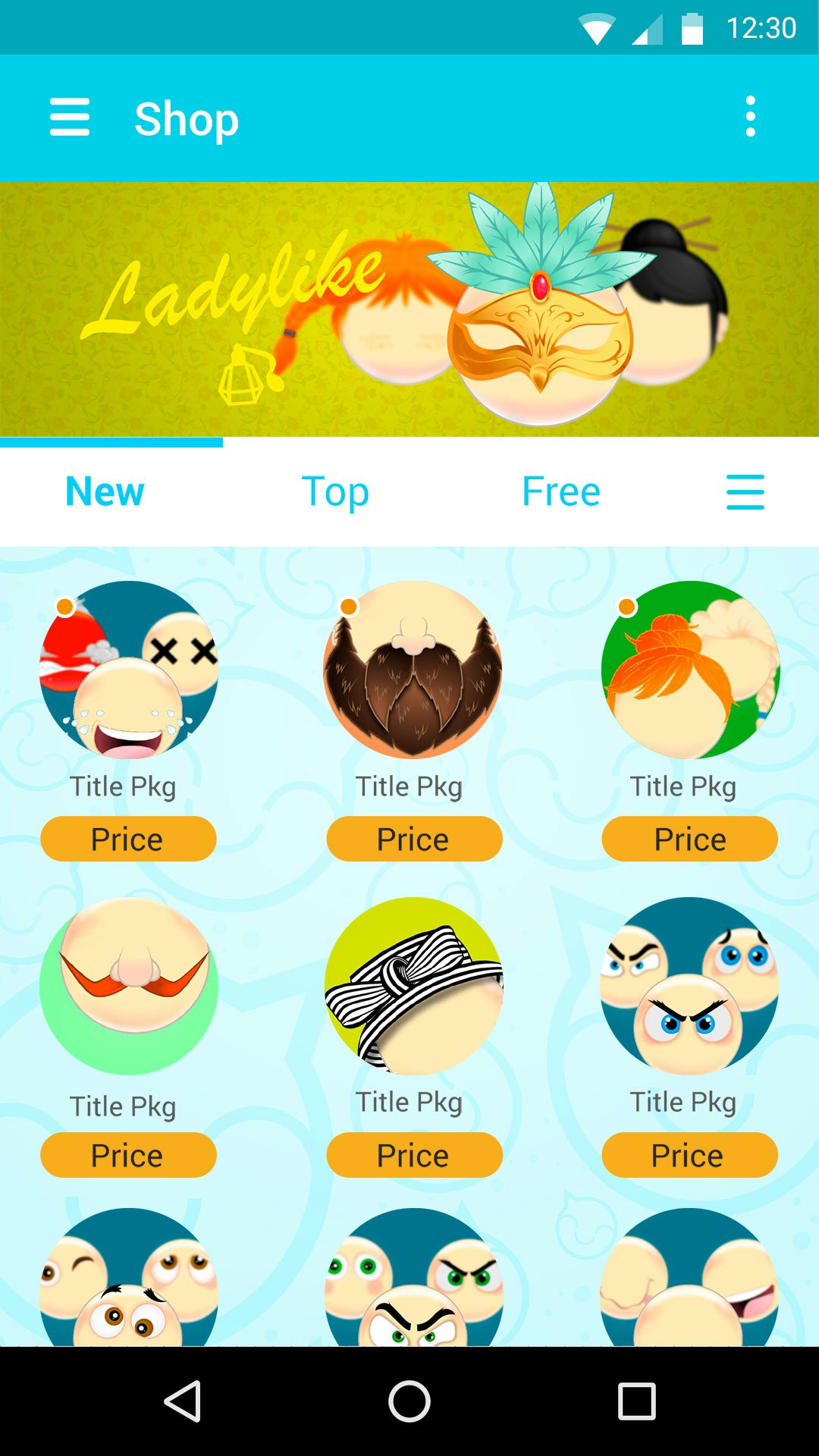Image resolution: width=819 pixels, height=1456 pixels.
Task: Open the crying laughing faces package
Action: pos(129,670)
